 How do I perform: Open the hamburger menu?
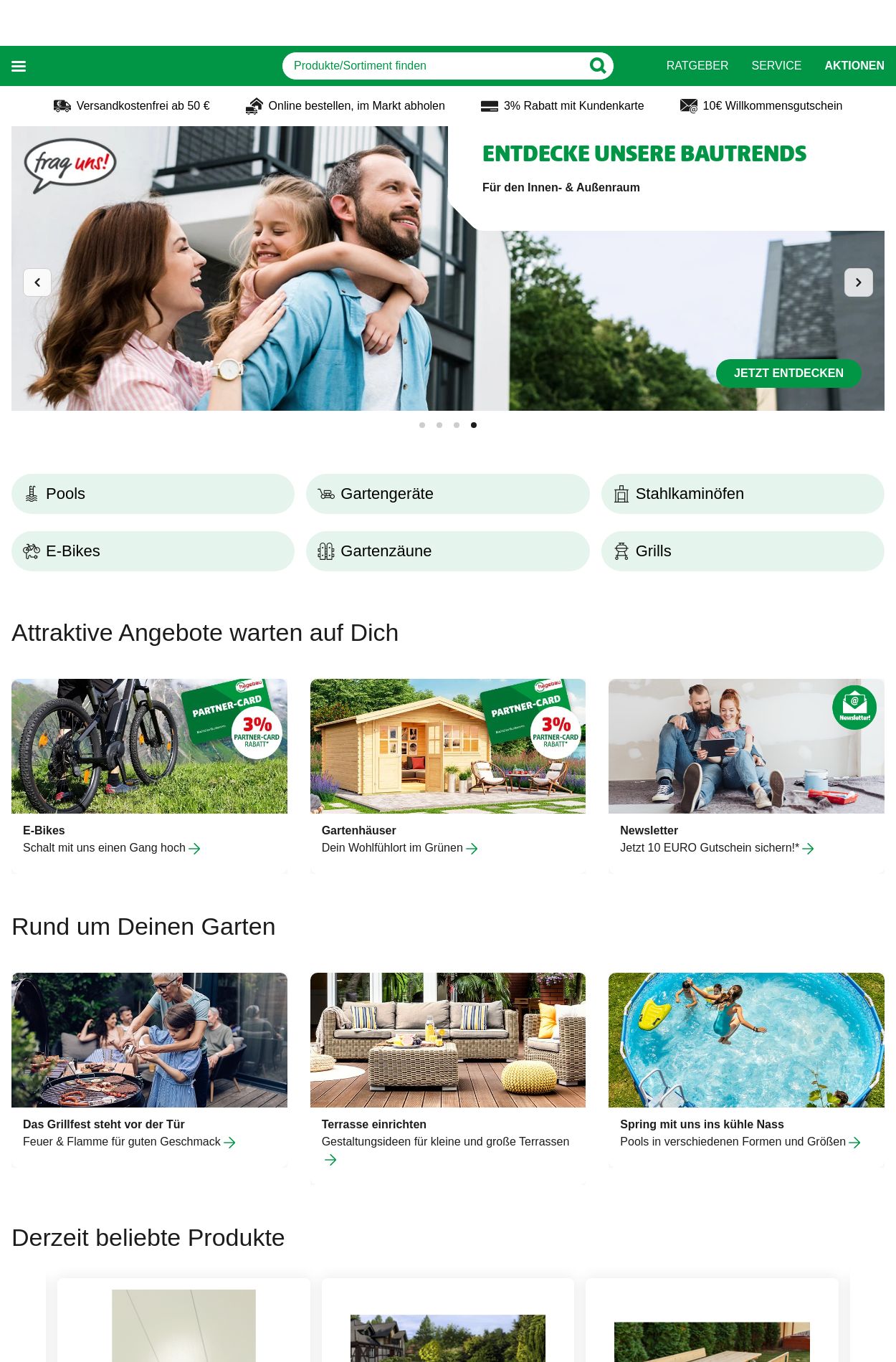19,66
